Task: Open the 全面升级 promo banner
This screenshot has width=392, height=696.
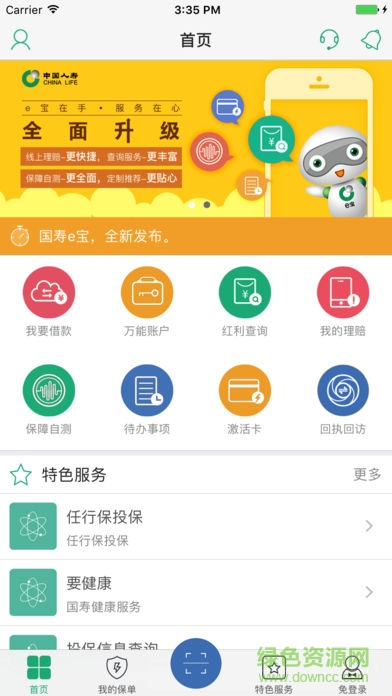Action: pyautogui.click(x=196, y=138)
